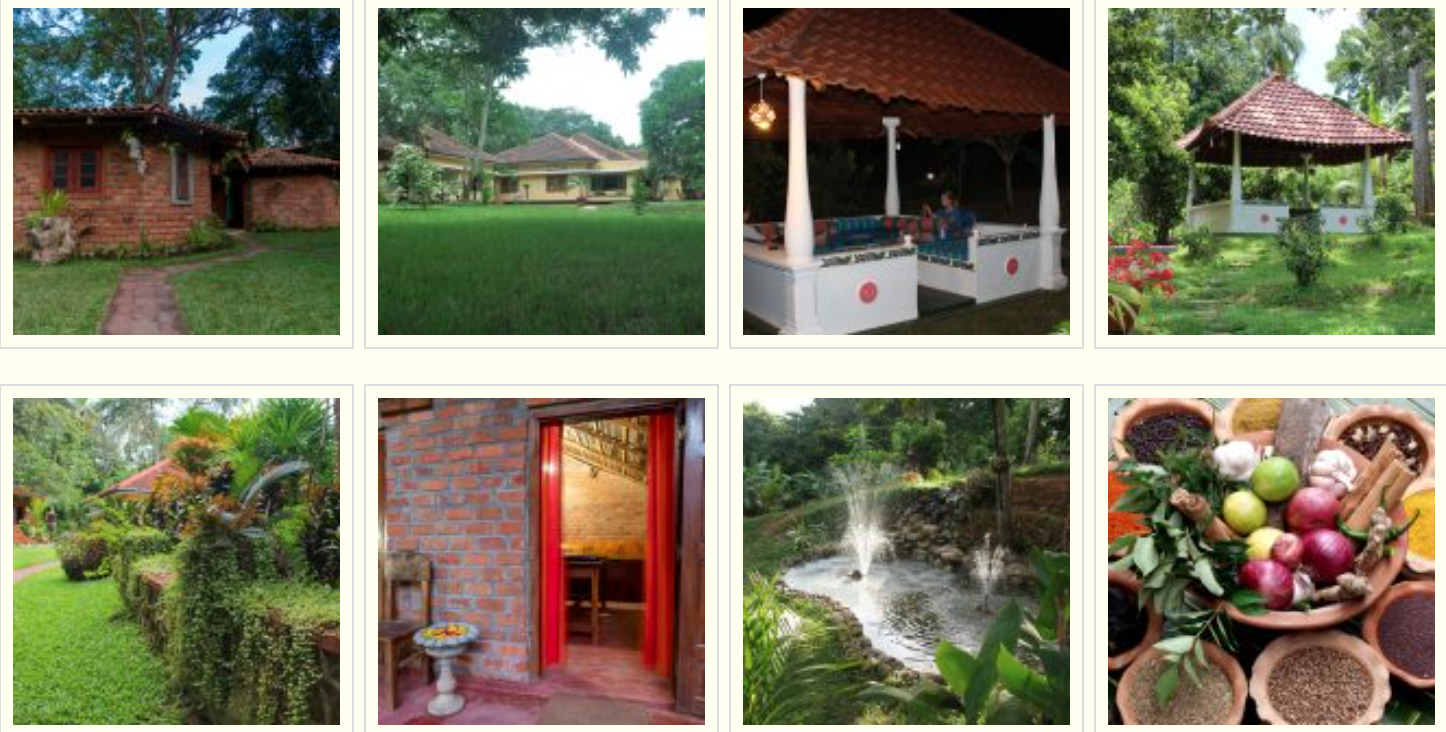This screenshot has height=732, width=1446.
Task: Open the red brick cottage photo
Action: pyautogui.click(x=176, y=171)
